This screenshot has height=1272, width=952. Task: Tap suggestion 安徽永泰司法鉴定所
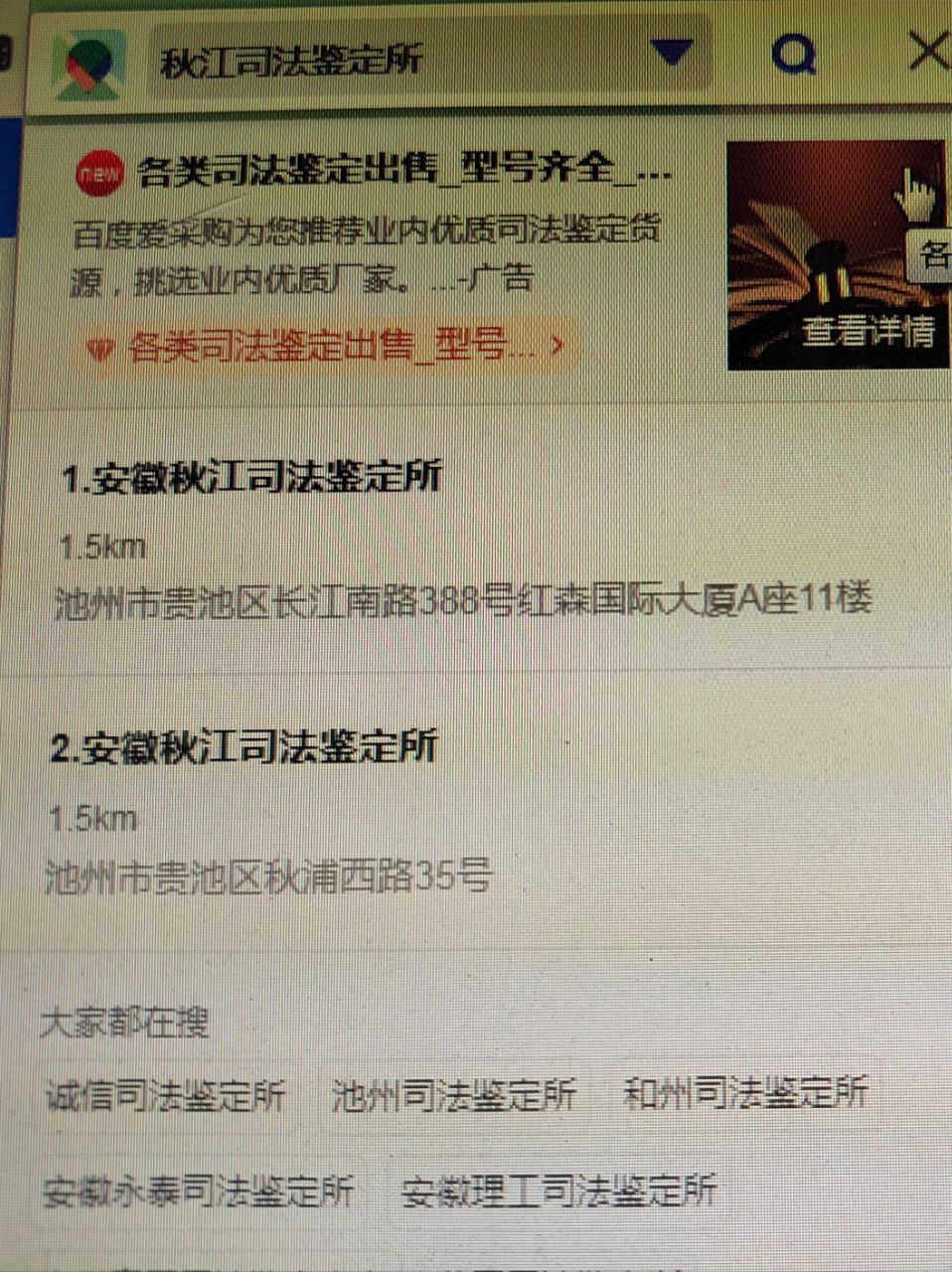click(198, 1191)
